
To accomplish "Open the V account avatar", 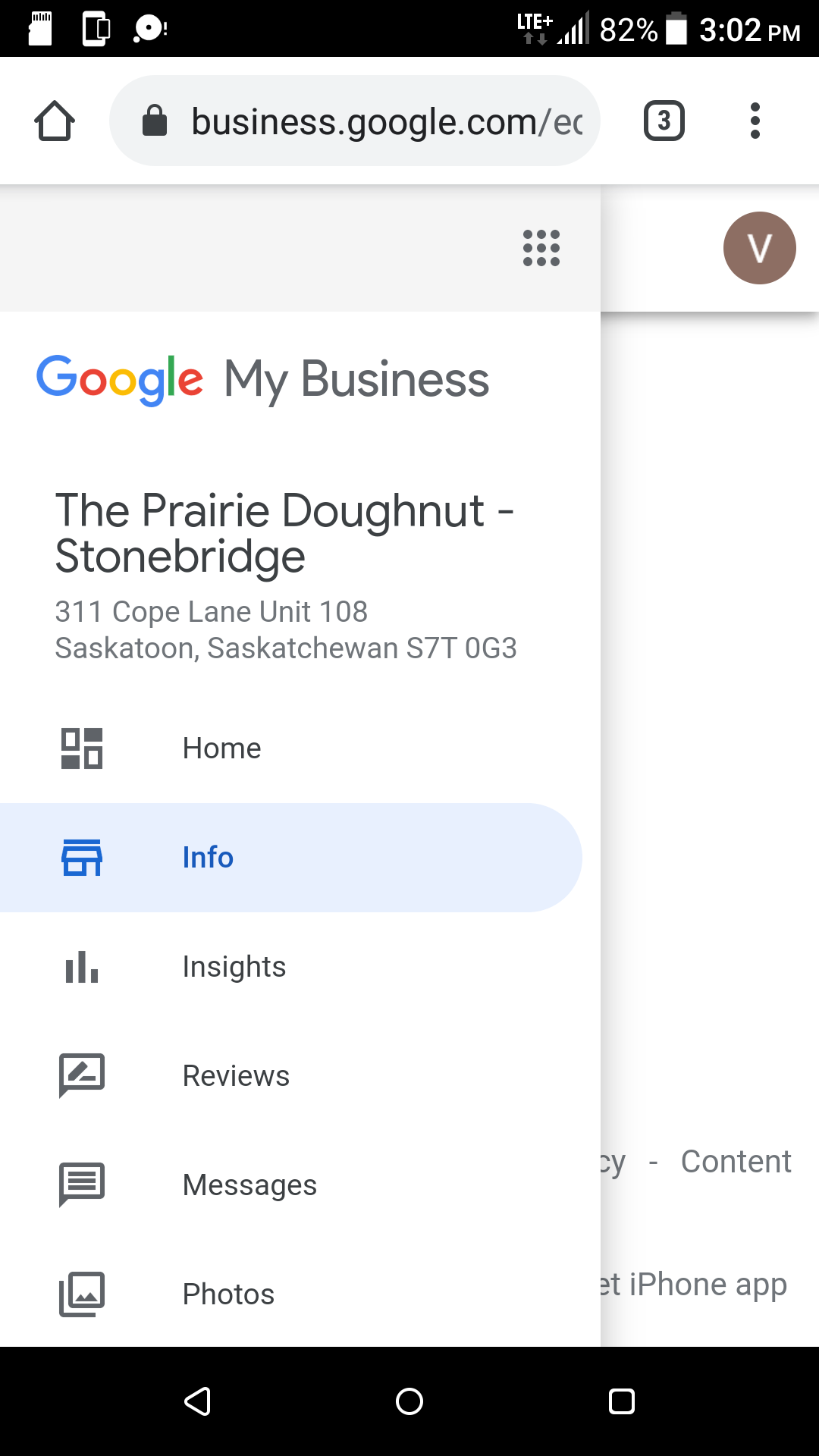I will [759, 248].
